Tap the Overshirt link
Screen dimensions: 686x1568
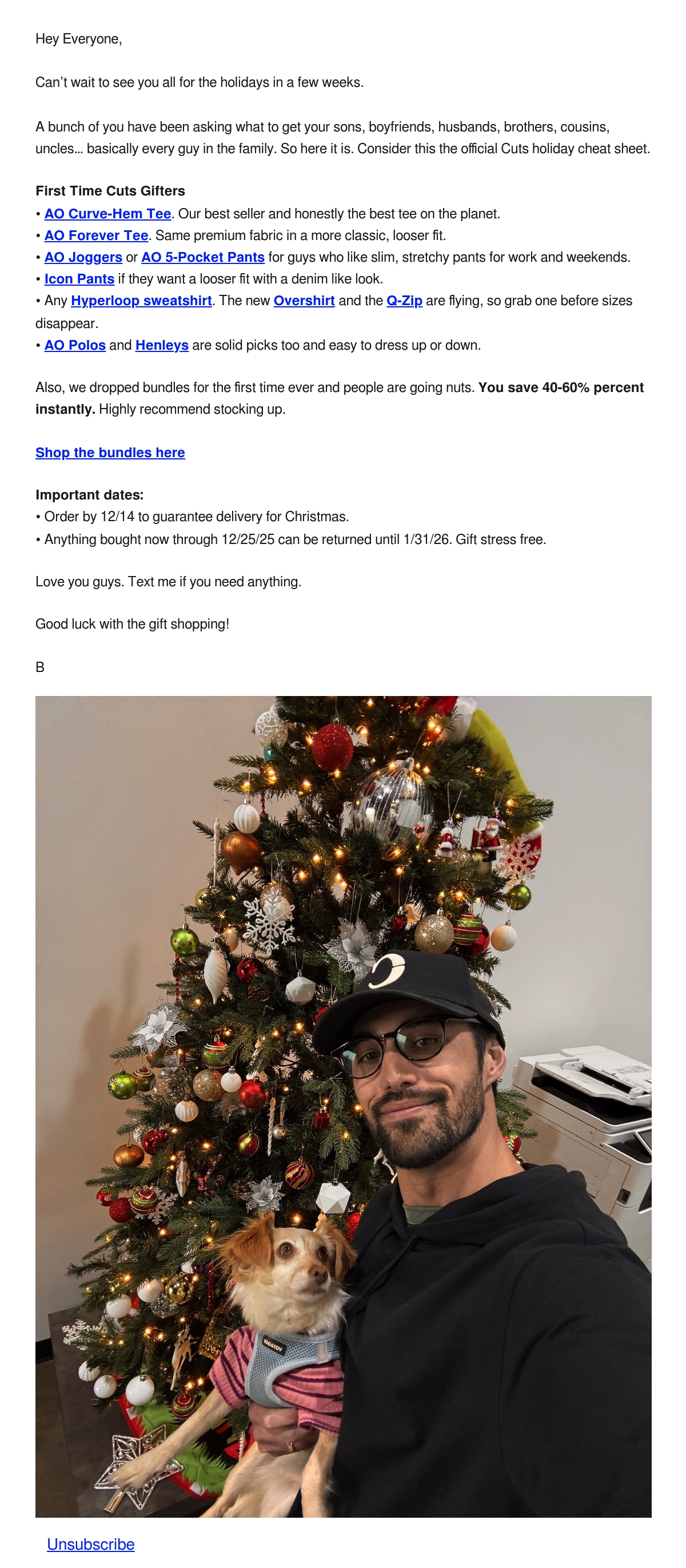[304, 301]
